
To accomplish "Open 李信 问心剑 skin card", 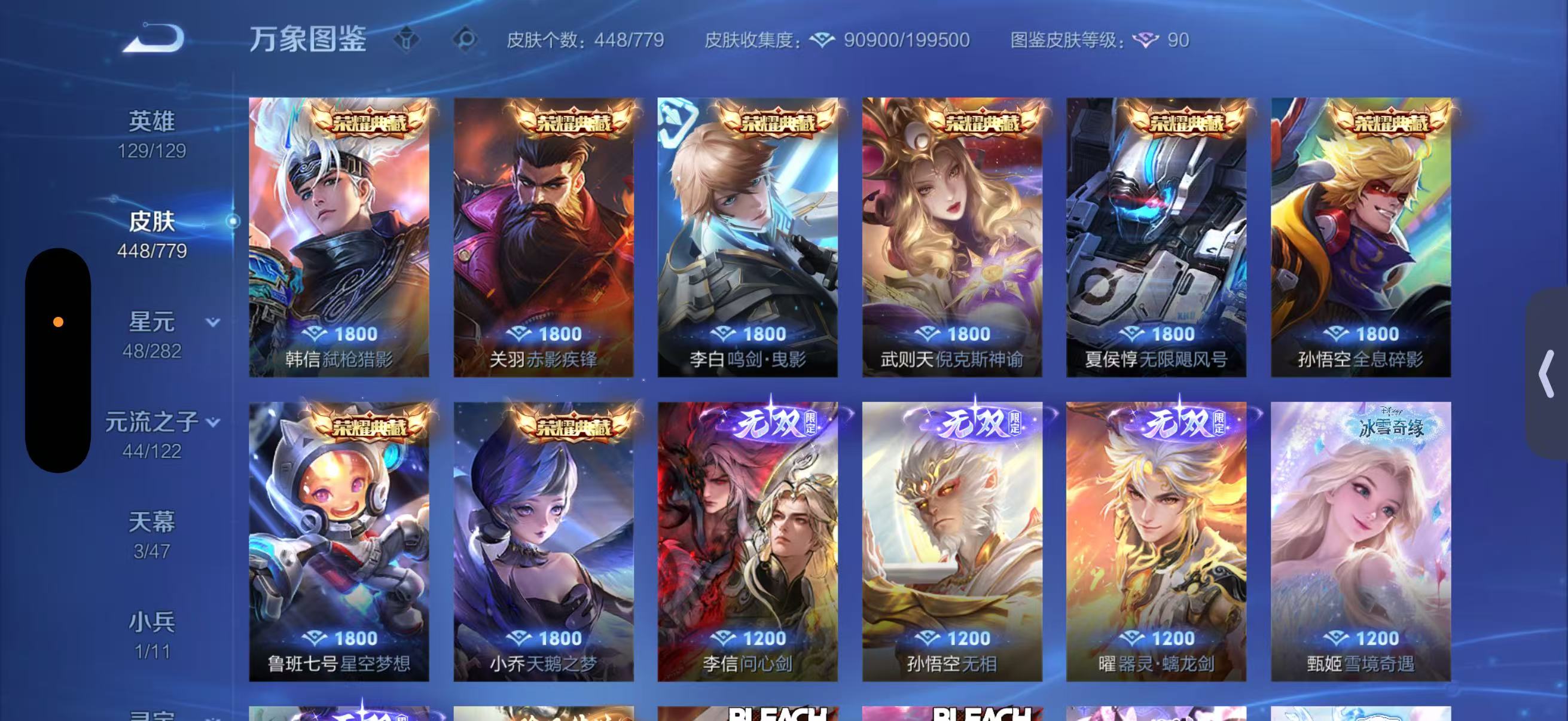I will pyautogui.click(x=748, y=541).
